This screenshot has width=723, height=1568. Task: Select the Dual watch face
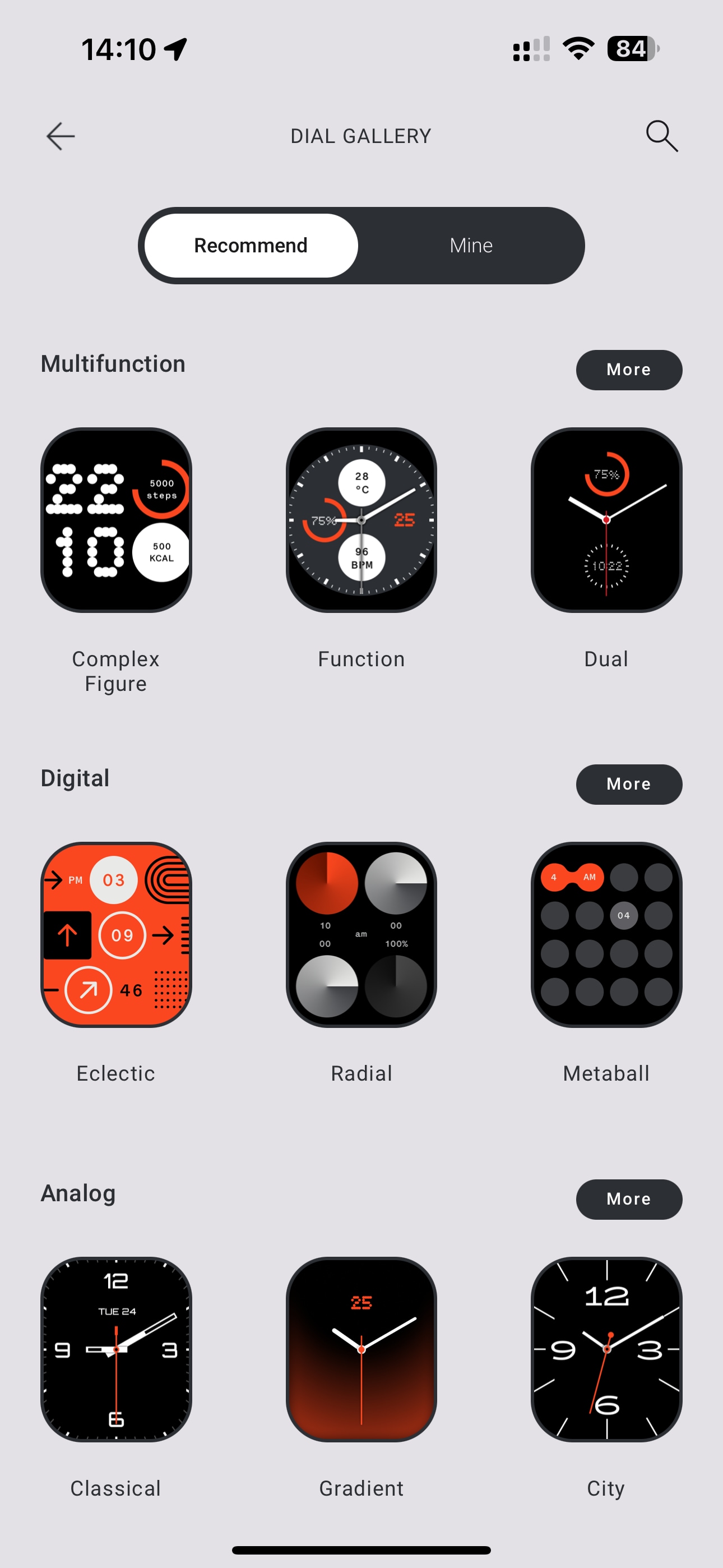click(606, 520)
